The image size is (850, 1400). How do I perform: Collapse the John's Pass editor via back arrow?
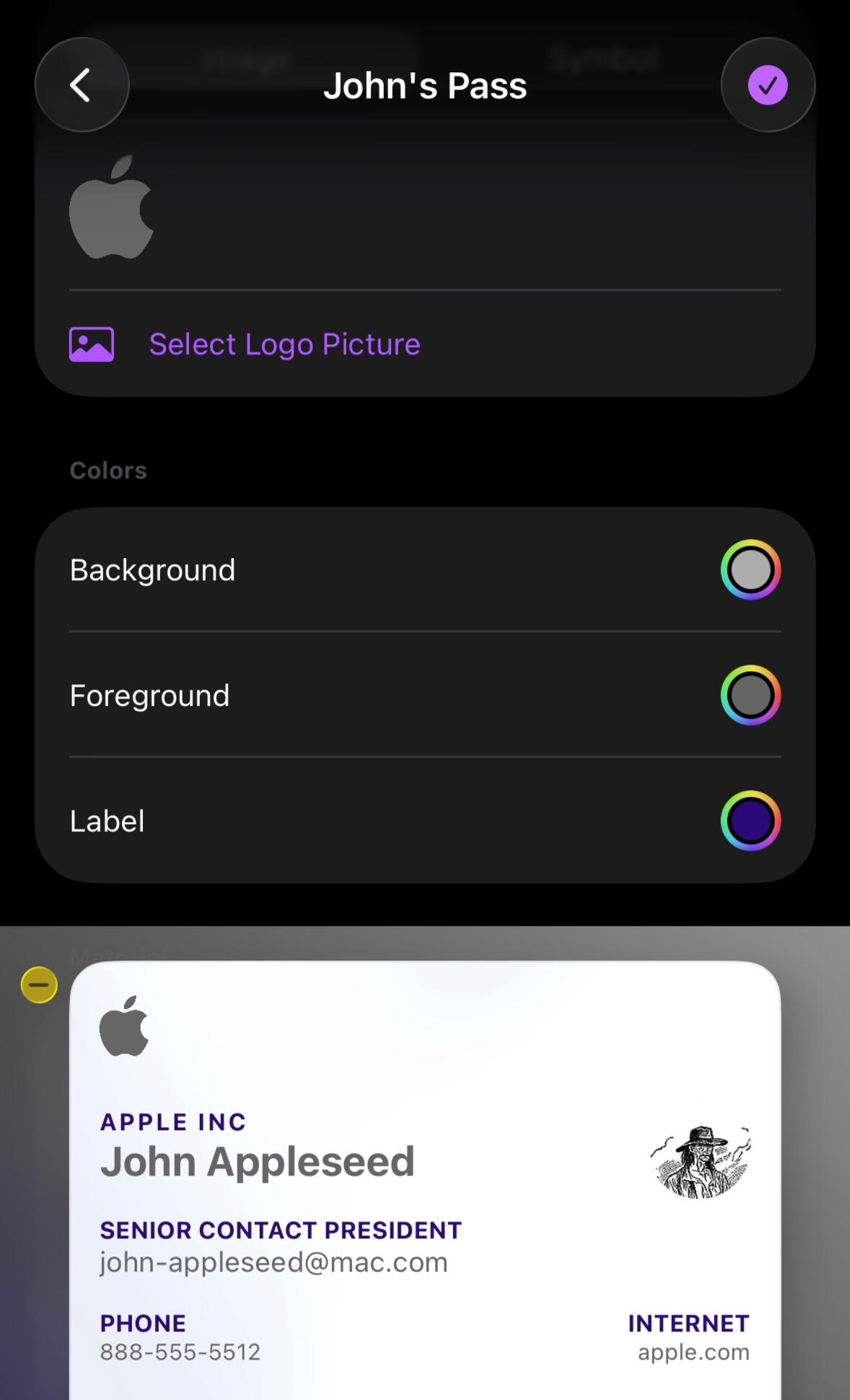tap(82, 84)
